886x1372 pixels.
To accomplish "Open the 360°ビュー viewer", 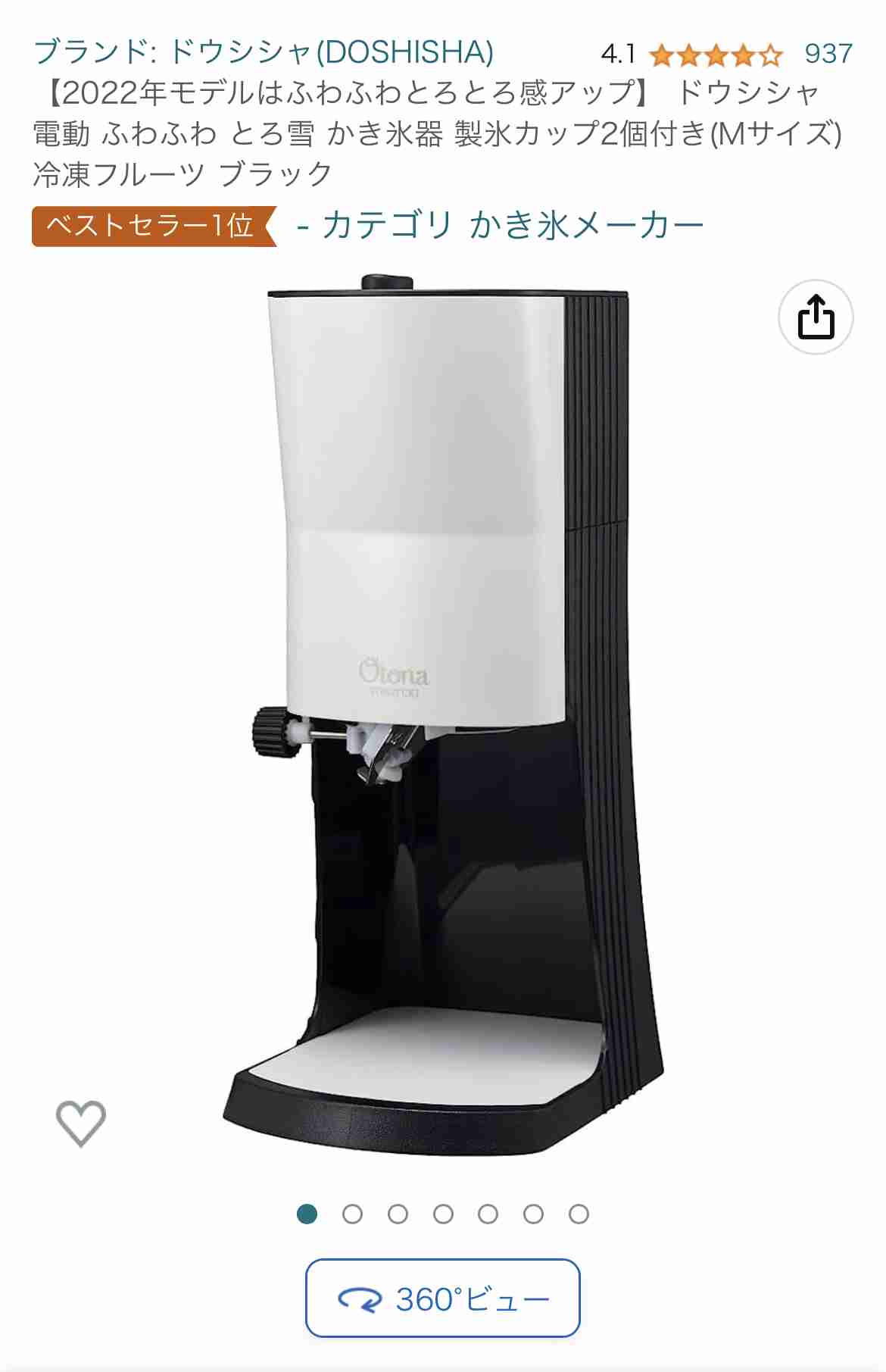I will point(442,1299).
